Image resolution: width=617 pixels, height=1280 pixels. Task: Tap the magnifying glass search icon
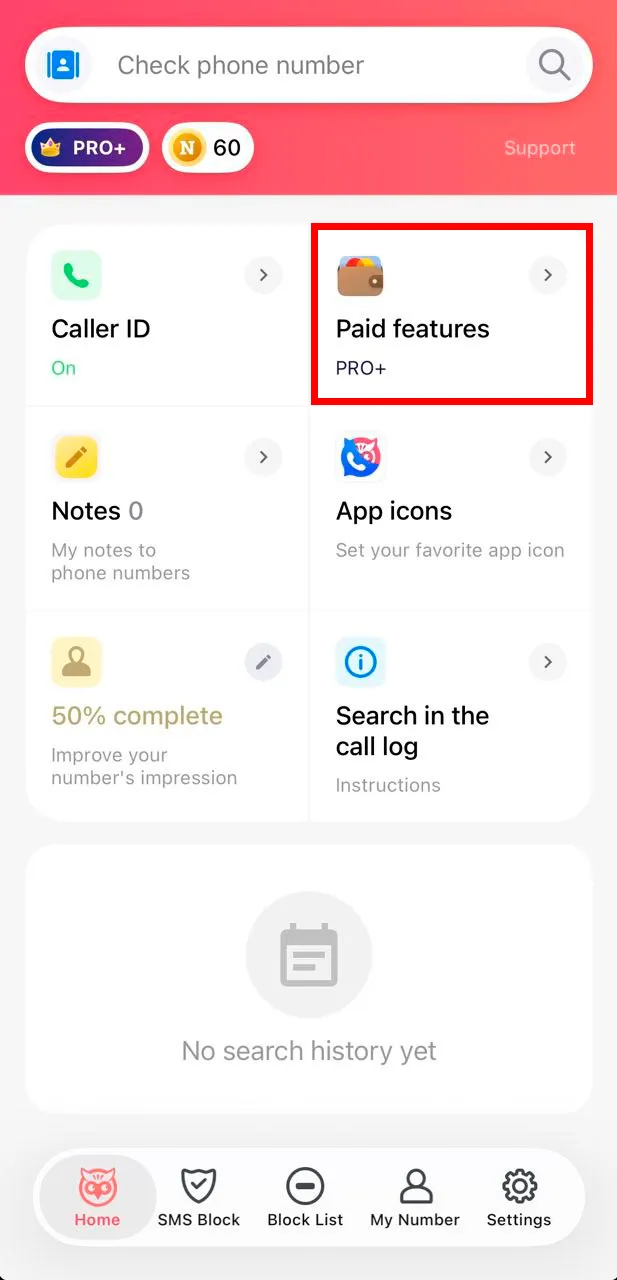tap(553, 65)
